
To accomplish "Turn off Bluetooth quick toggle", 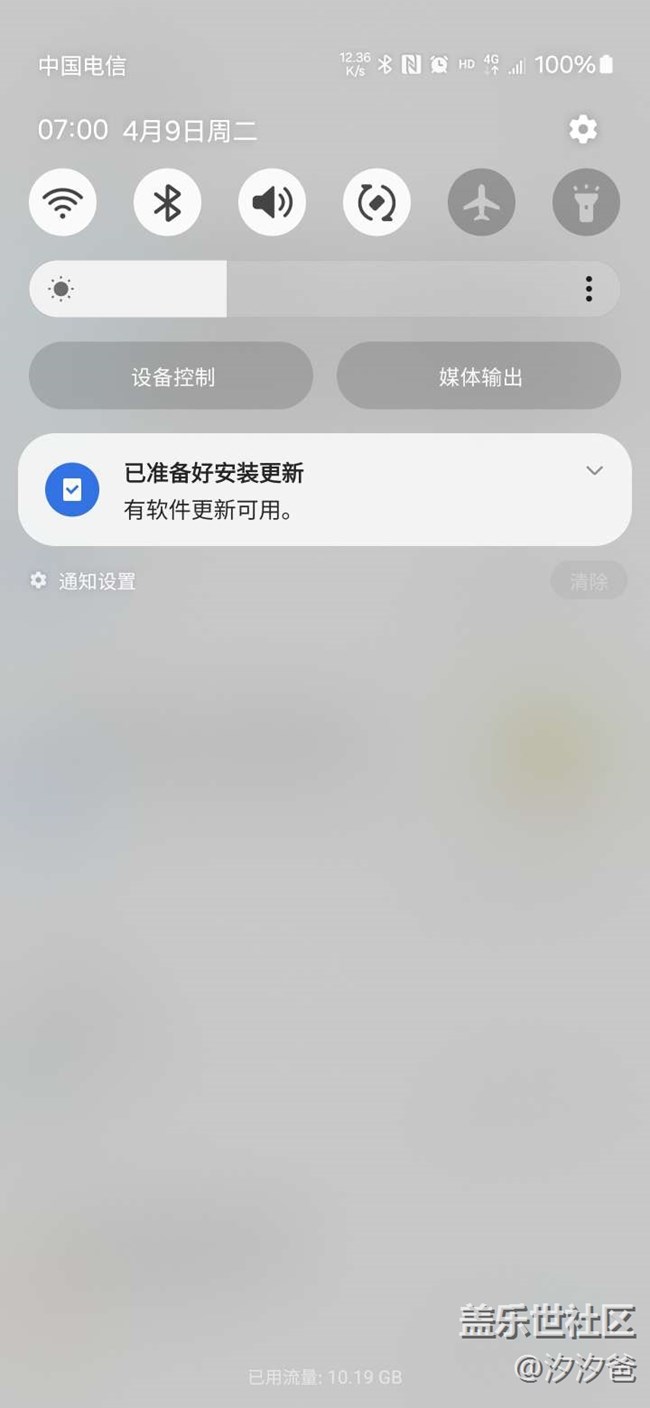I will click(167, 203).
